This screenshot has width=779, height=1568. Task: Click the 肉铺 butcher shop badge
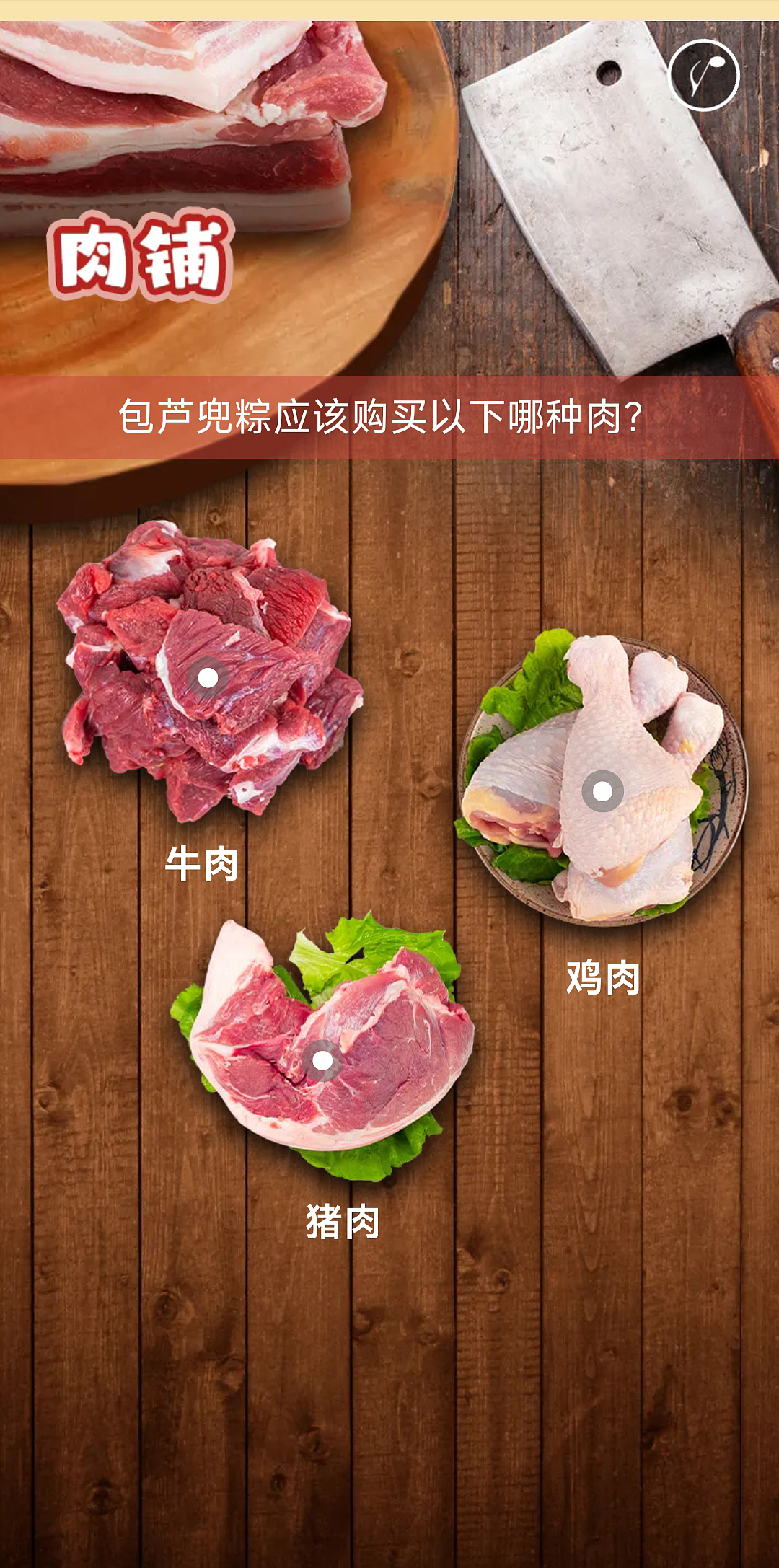click(x=141, y=252)
